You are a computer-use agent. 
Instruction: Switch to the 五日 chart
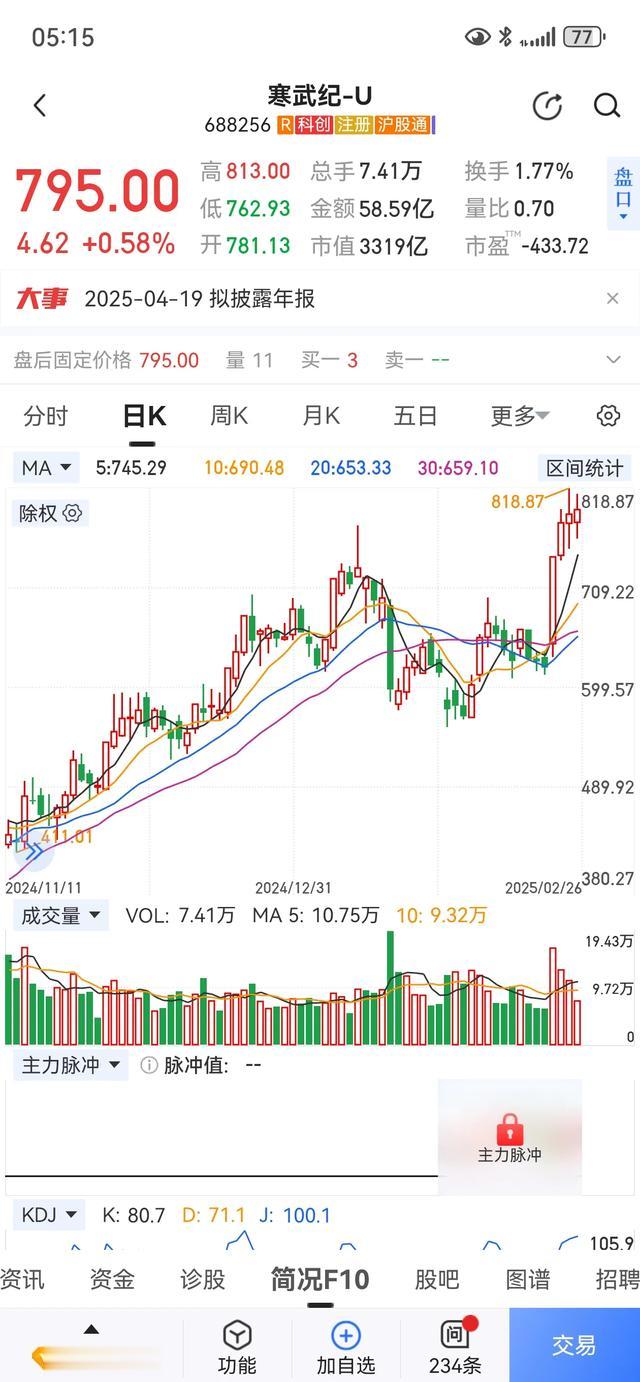415,416
